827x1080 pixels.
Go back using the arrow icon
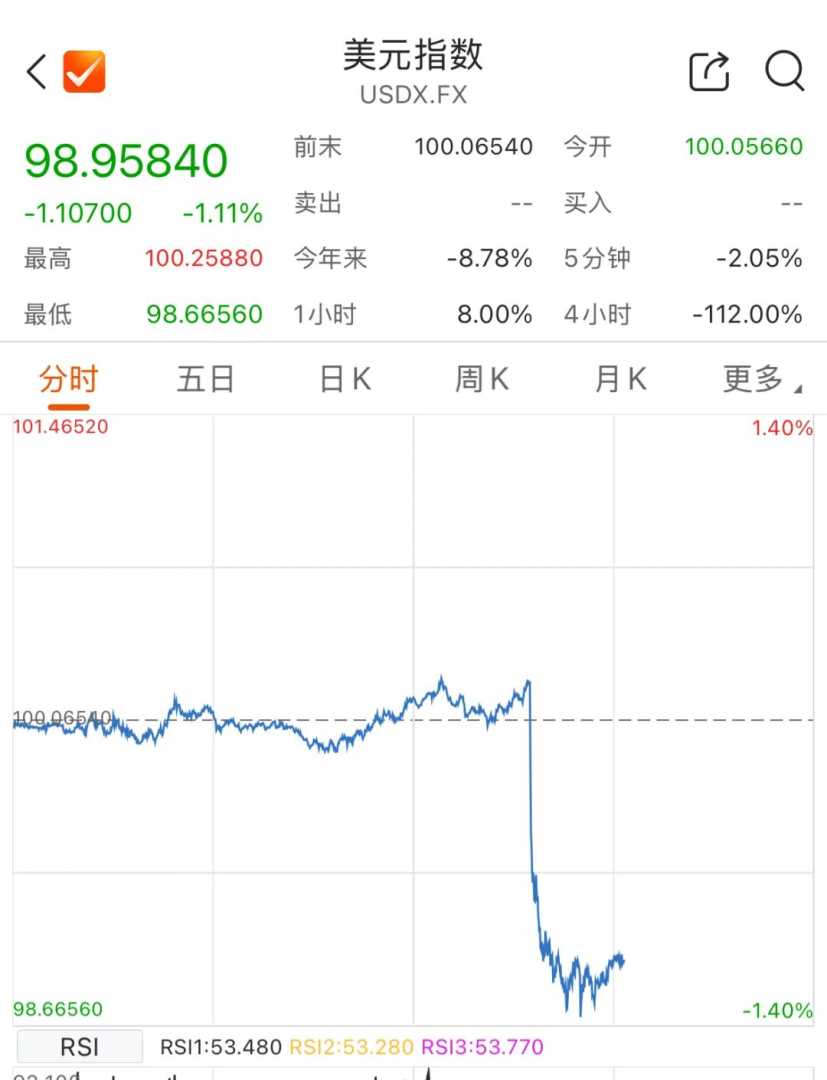pos(37,72)
